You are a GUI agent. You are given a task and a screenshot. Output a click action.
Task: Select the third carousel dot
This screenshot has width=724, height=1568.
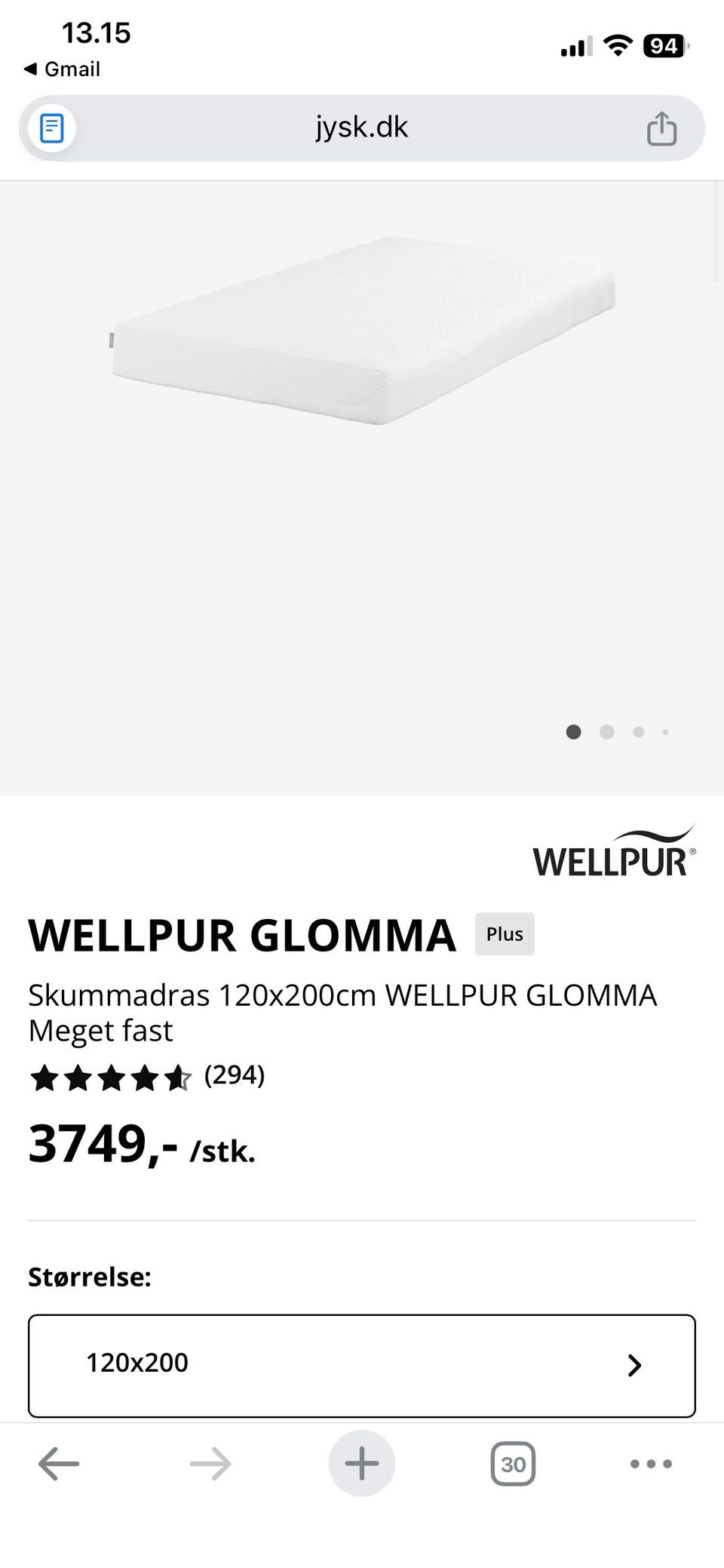[x=638, y=732]
